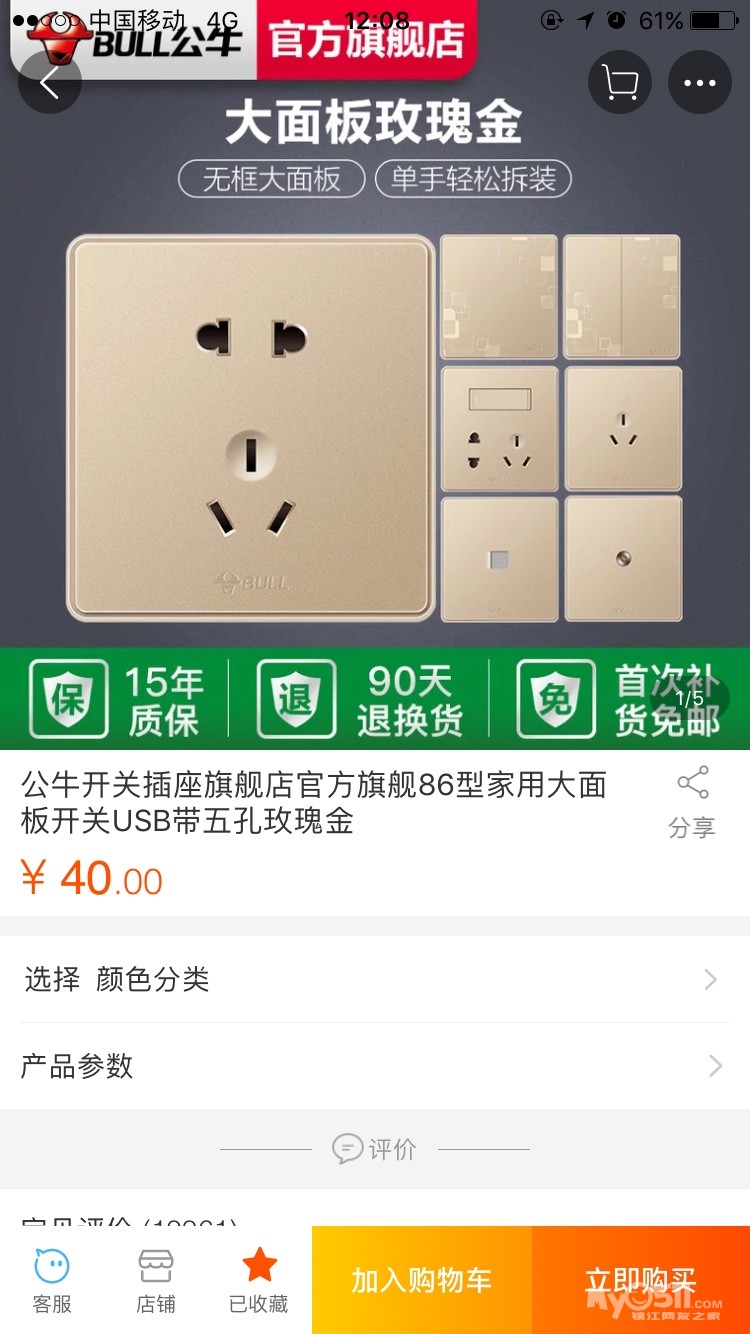This screenshot has width=750, height=1334.
Task: Open the 选择 颜色分类 row
Action: (374, 979)
